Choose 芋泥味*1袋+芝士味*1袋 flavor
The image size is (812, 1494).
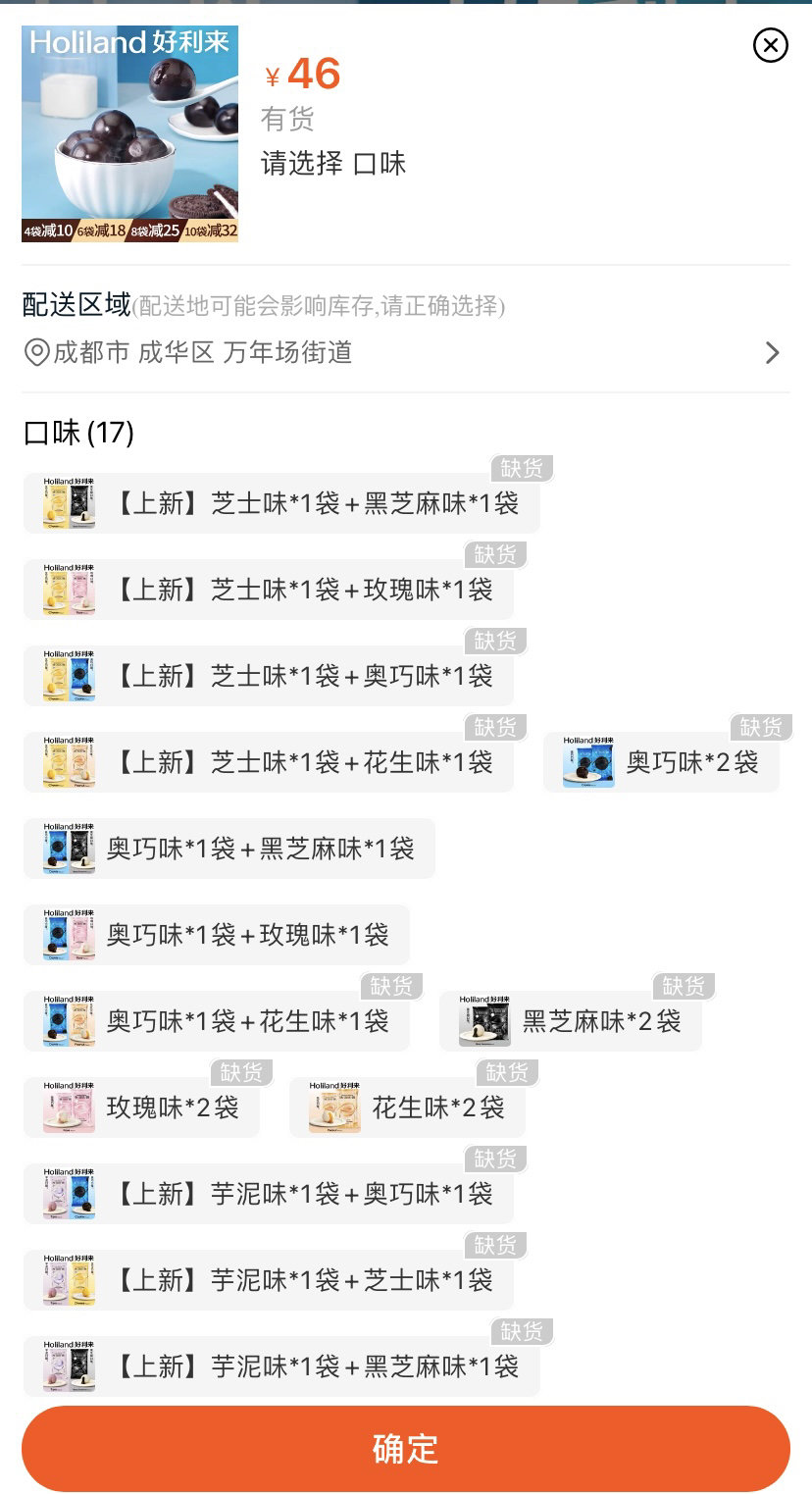pyautogui.click(x=268, y=1281)
